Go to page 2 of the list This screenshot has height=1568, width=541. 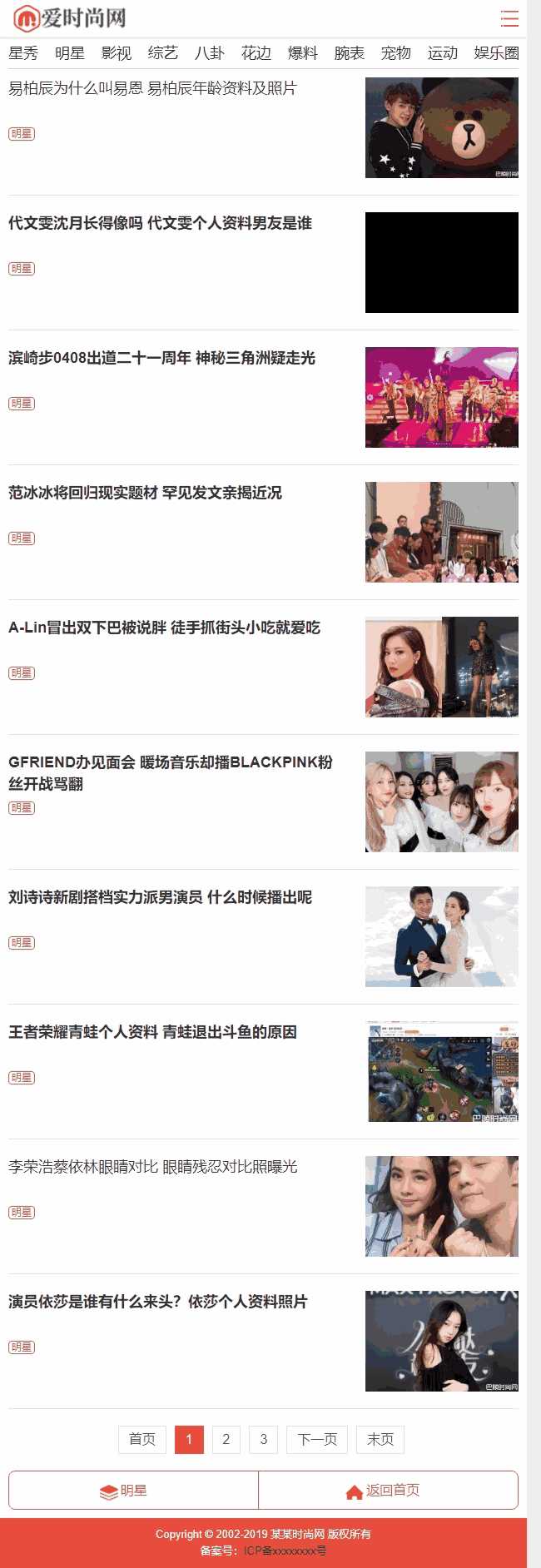coord(226,1439)
